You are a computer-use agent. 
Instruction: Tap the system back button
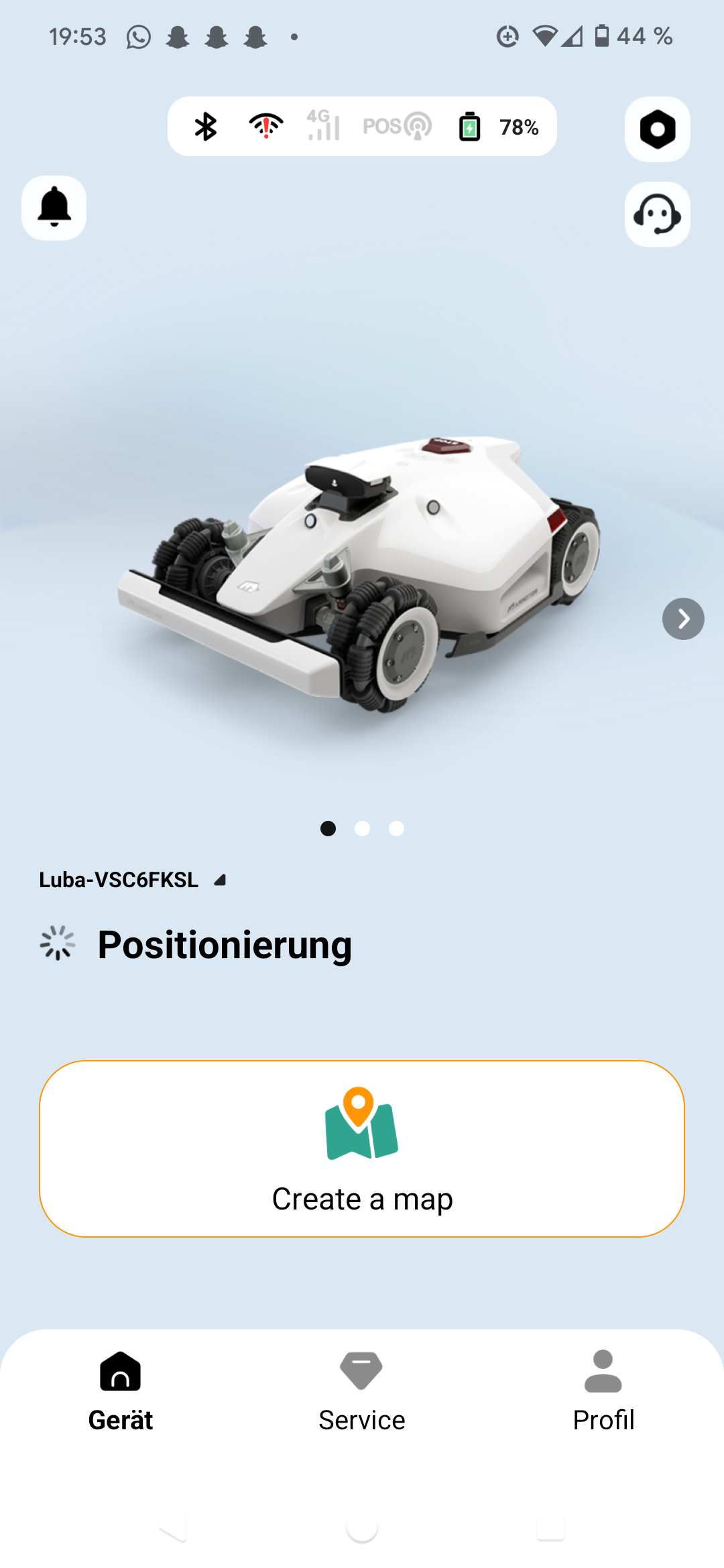point(173,1528)
